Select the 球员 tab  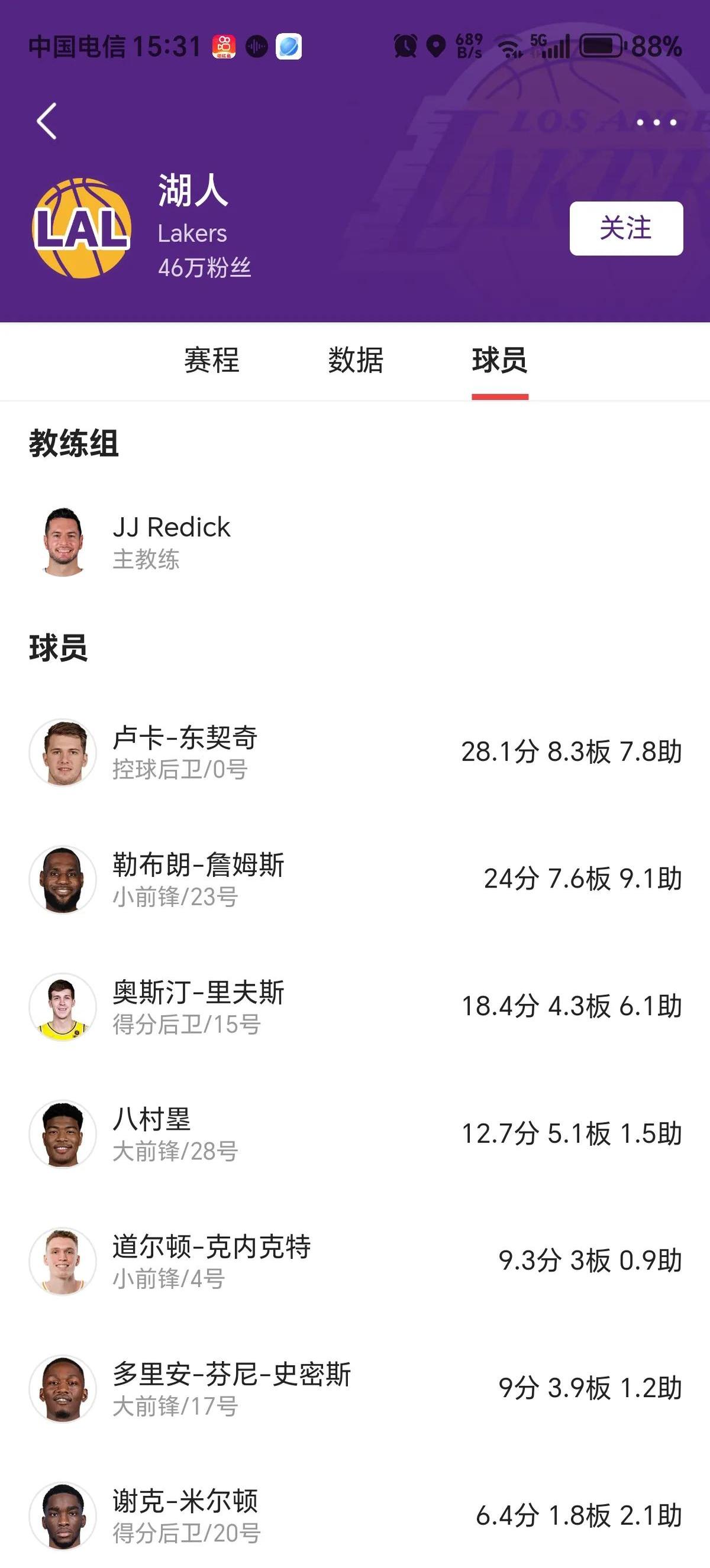click(499, 359)
